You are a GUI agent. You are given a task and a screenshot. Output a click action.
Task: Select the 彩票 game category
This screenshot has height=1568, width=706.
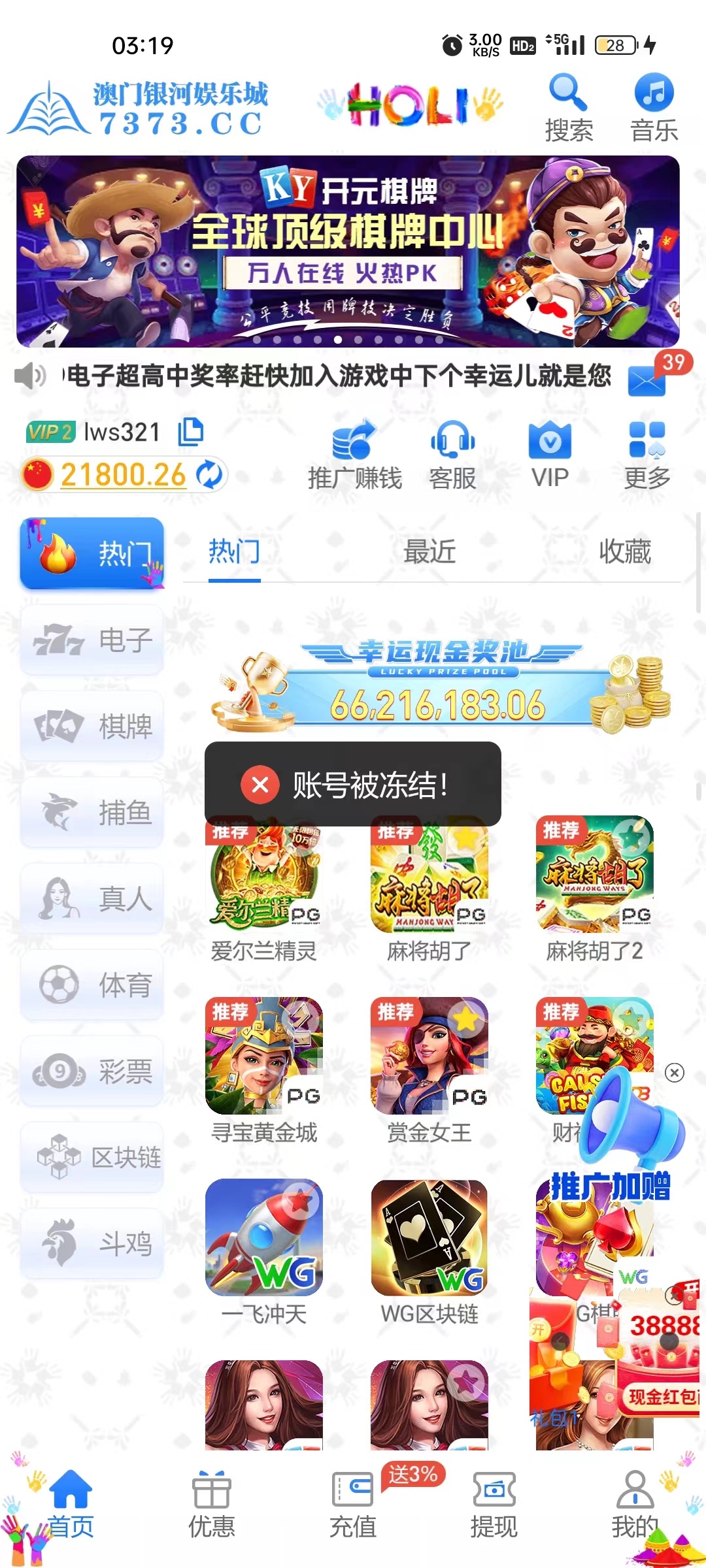(92, 1071)
